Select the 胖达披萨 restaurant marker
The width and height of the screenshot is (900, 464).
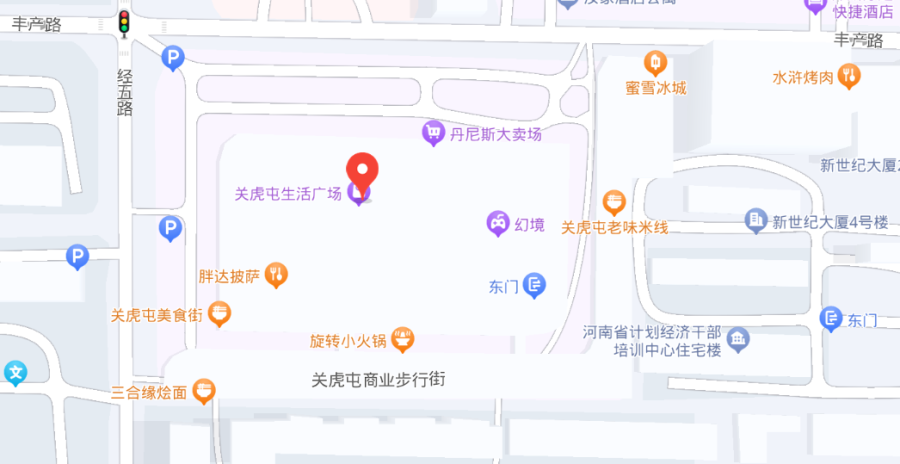277,274
